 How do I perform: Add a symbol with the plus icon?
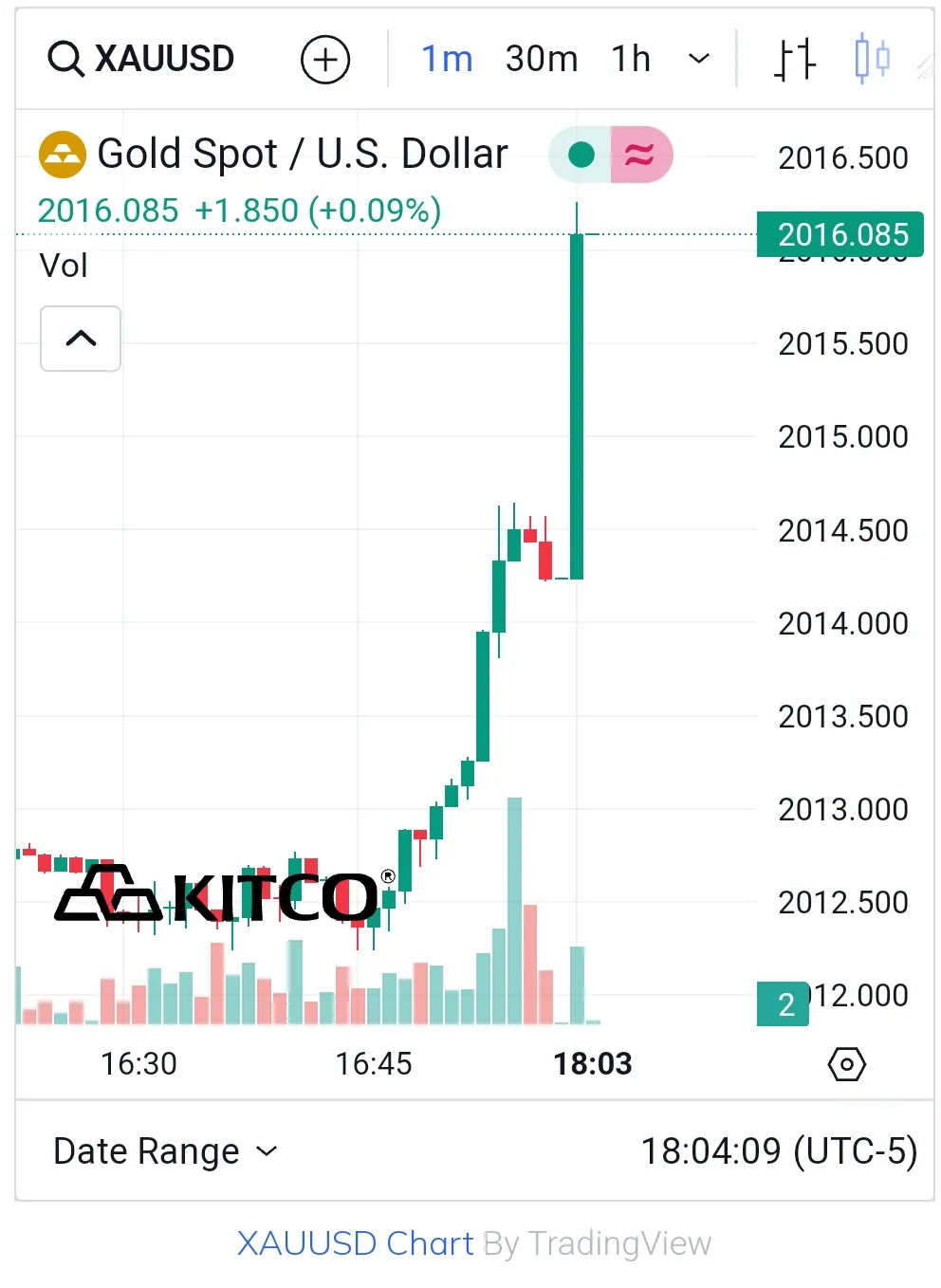(x=325, y=60)
